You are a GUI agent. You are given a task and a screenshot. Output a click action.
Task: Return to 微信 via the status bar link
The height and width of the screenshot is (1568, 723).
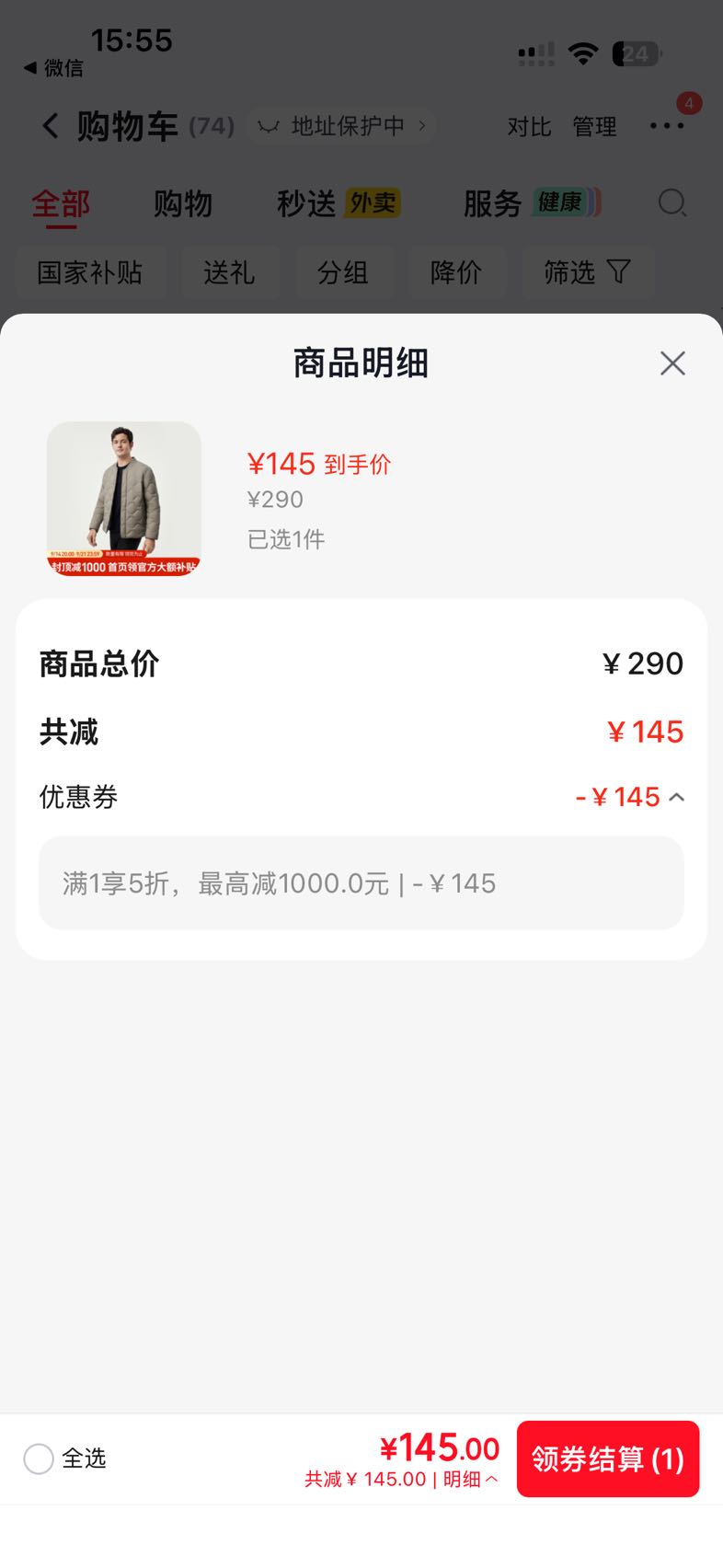[53, 68]
